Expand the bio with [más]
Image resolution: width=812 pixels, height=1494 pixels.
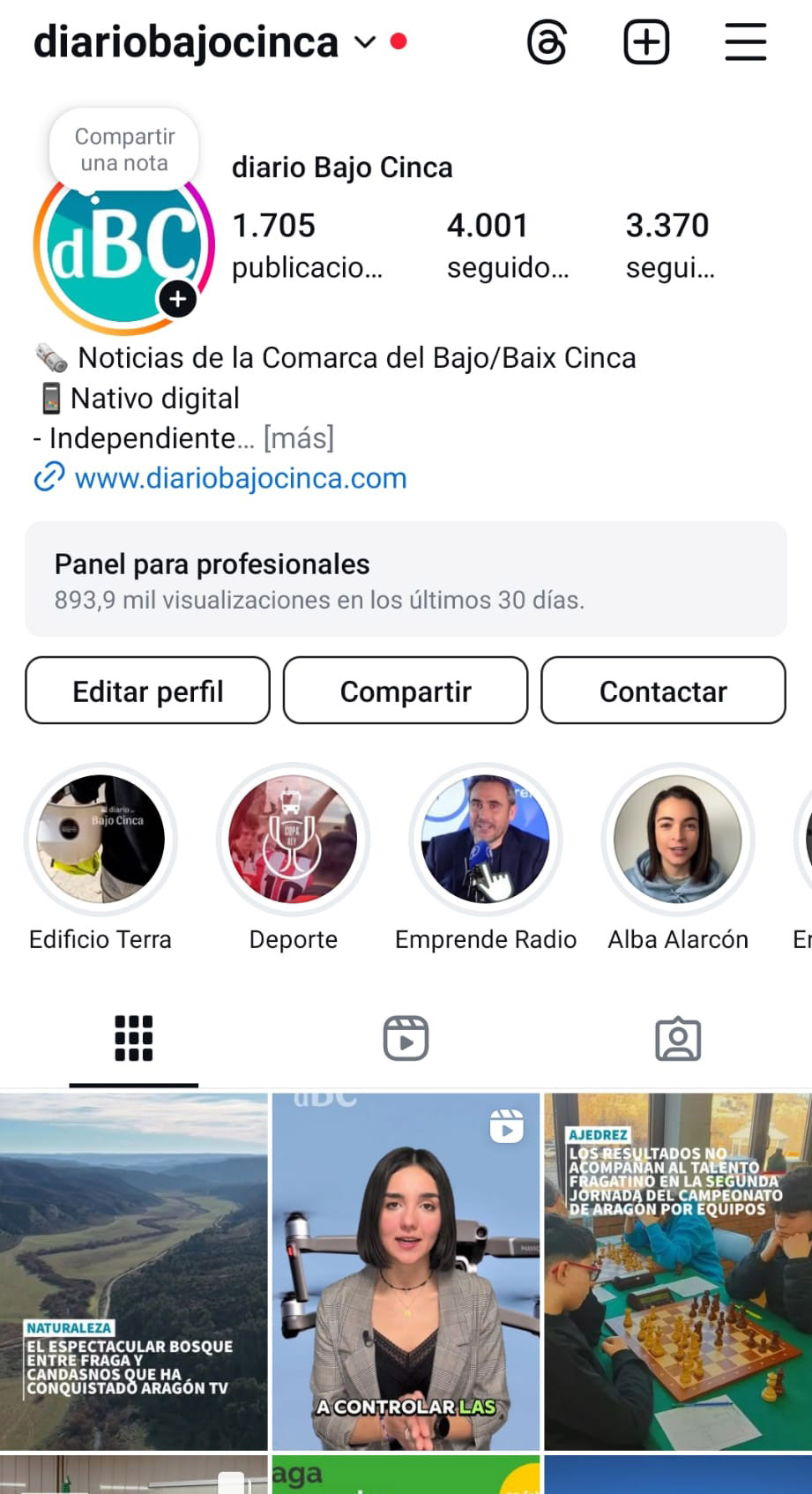[x=299, y=437]
